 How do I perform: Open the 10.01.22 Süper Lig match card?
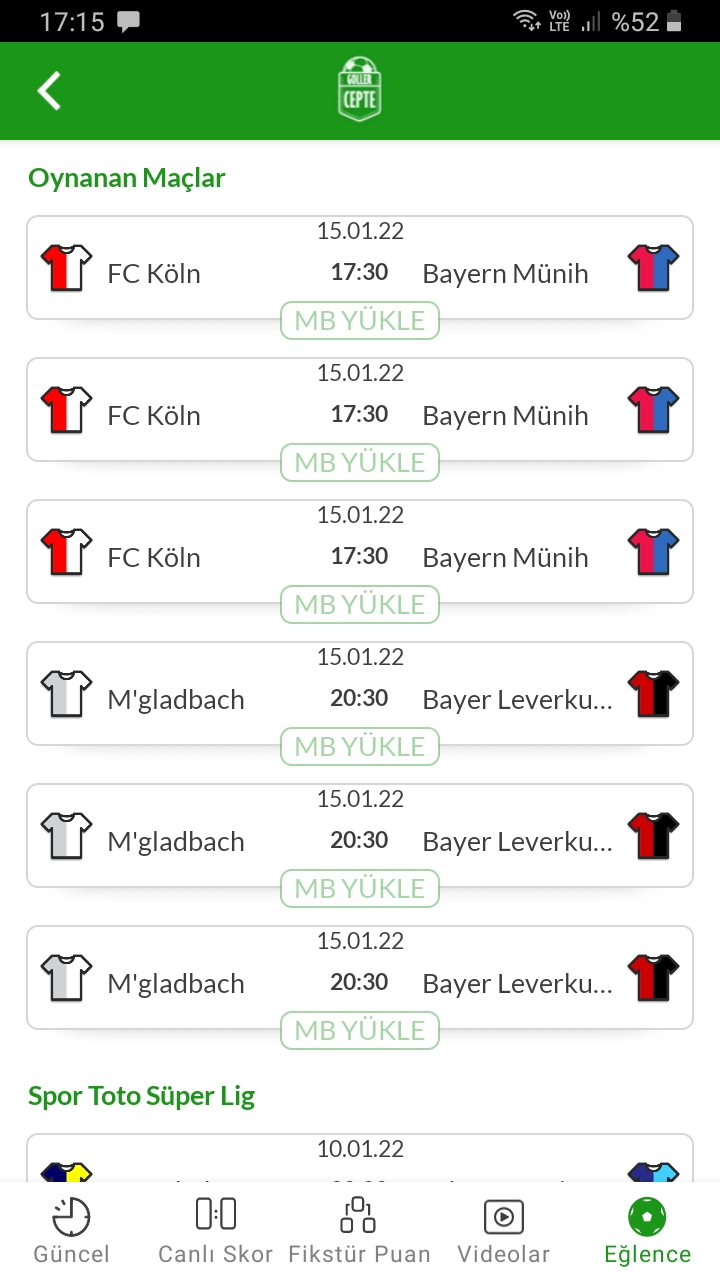coord(360,1159)
